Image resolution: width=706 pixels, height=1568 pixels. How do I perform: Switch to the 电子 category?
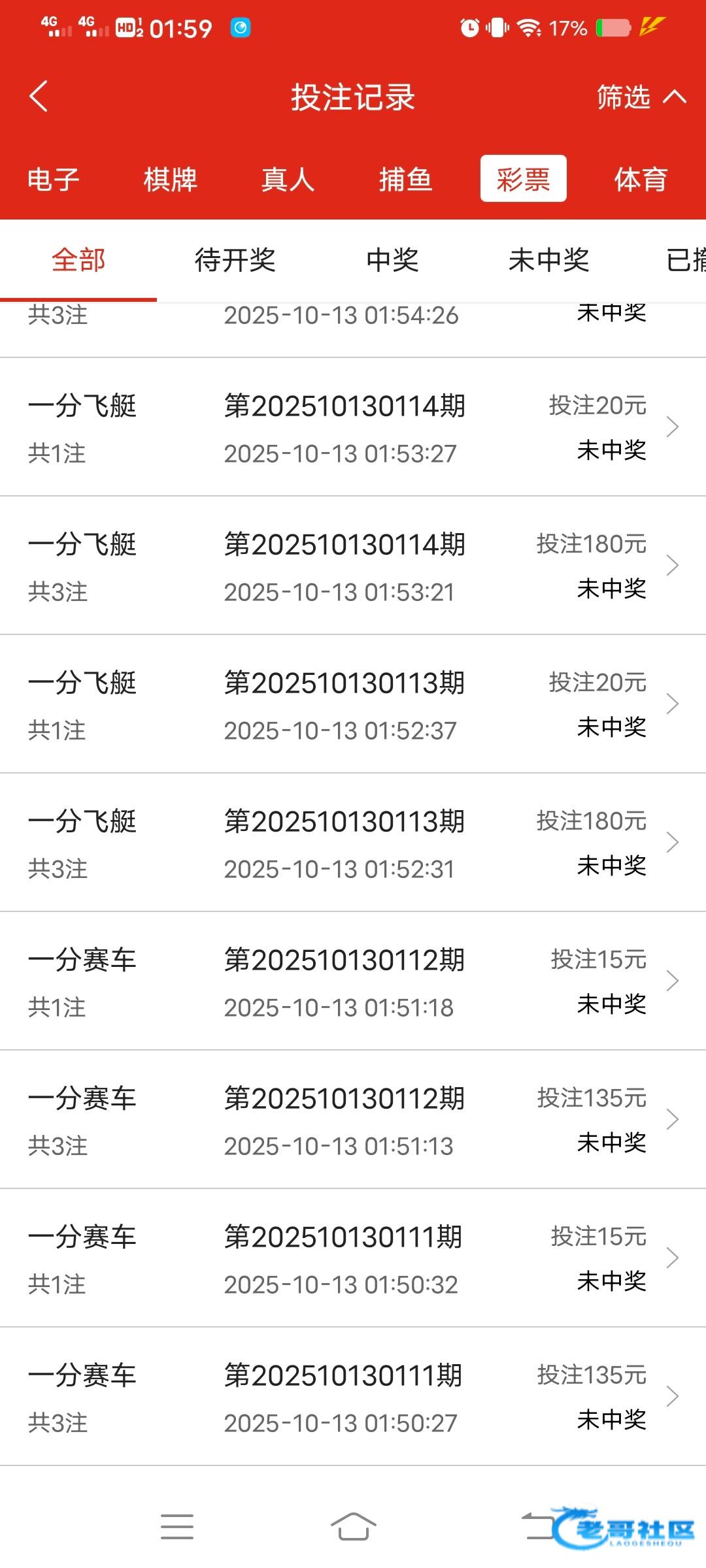[54, 179]
